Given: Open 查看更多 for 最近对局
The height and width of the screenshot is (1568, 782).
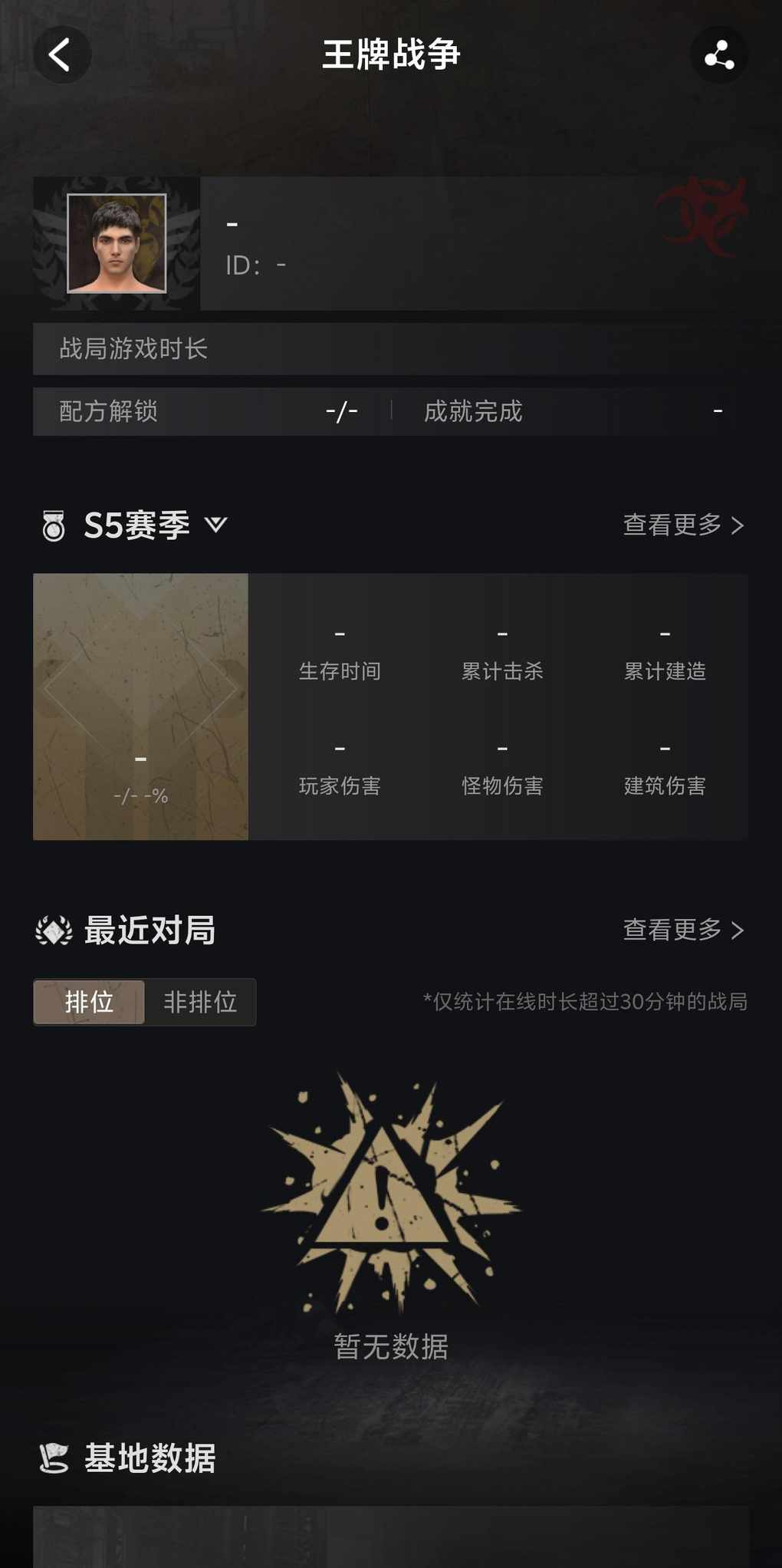Looking at the screenshot, I should click(682, 930).
